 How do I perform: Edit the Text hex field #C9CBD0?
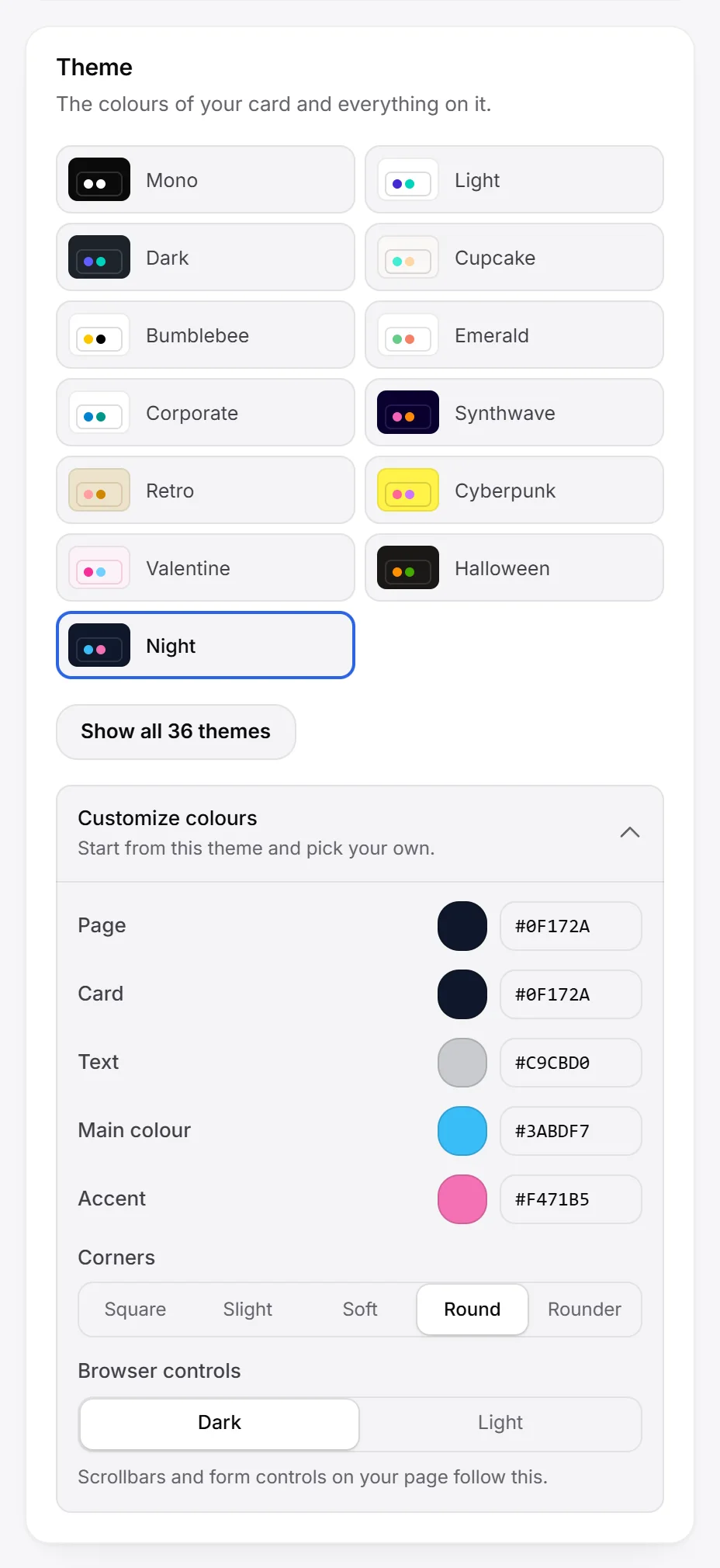point(571,1063)
